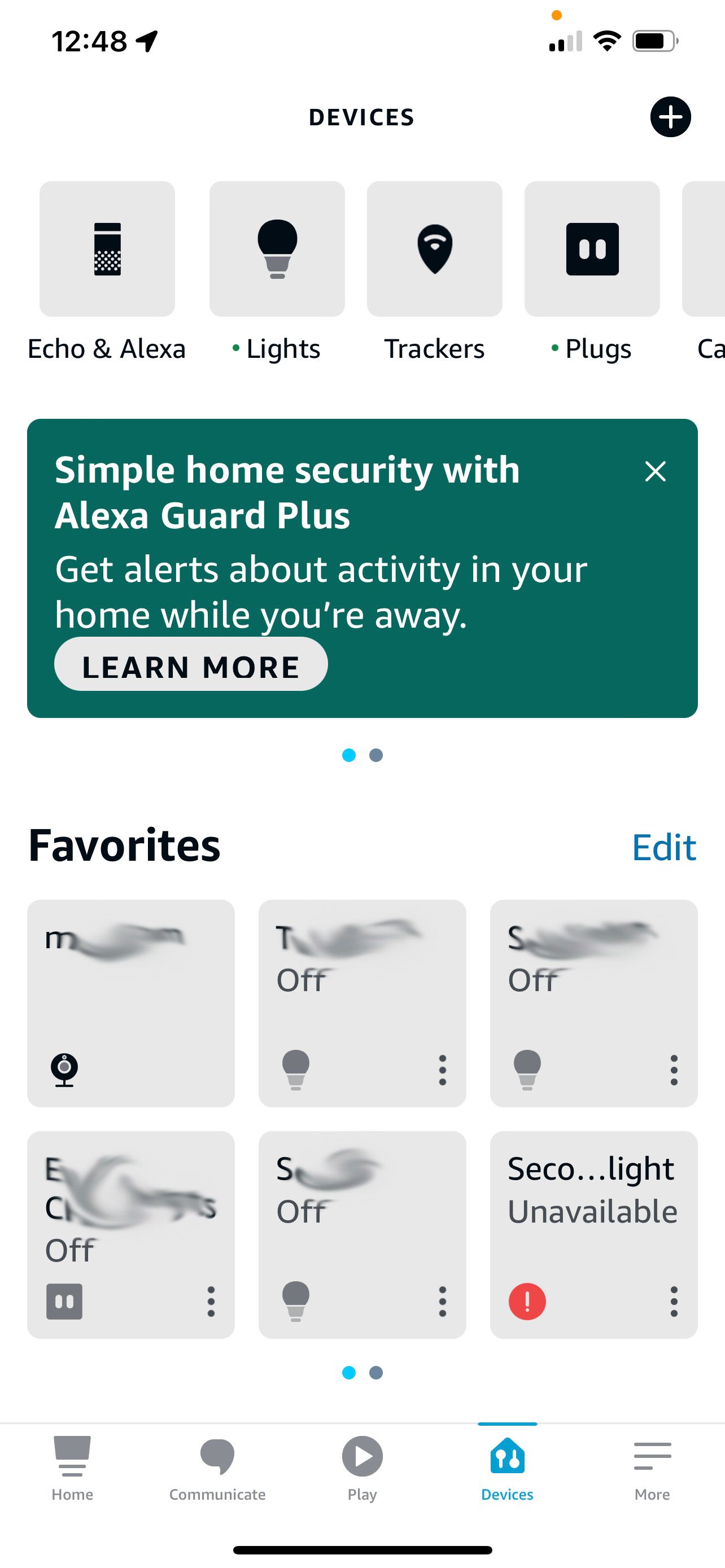
Task: Dismiss the Alexa Guard Plus banner
Action: (655, 471)
